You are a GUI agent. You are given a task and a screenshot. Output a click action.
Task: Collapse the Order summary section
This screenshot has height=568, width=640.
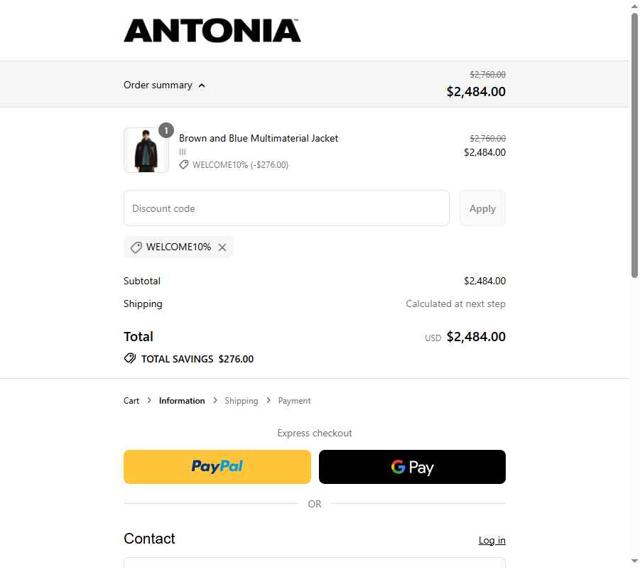tap(164, 85)
